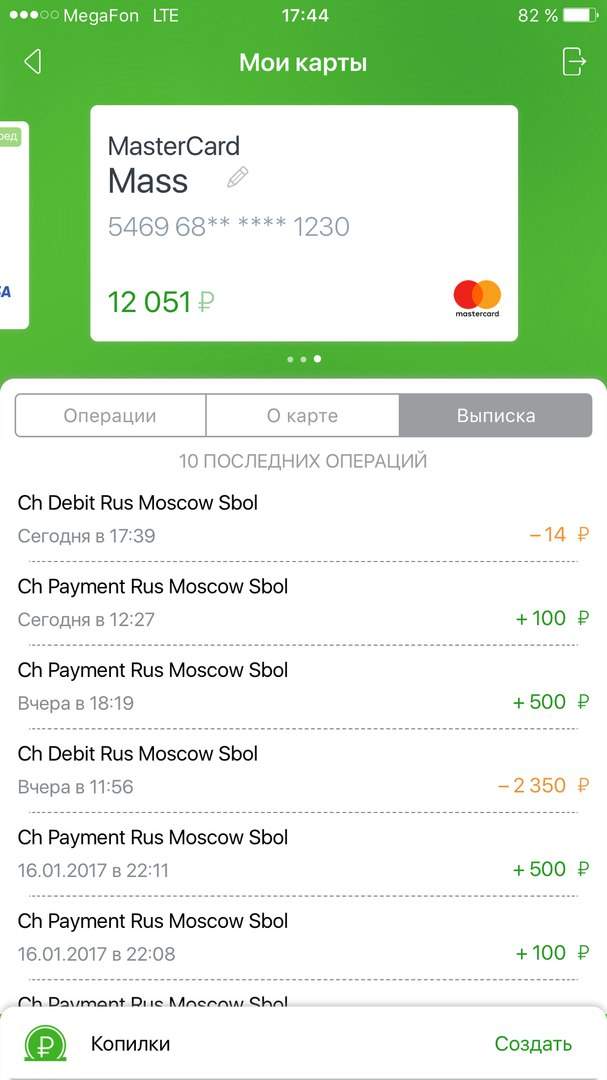607x1080 pixels.
Task: Tap the logout icon in the header
Action: coord(574,61)
